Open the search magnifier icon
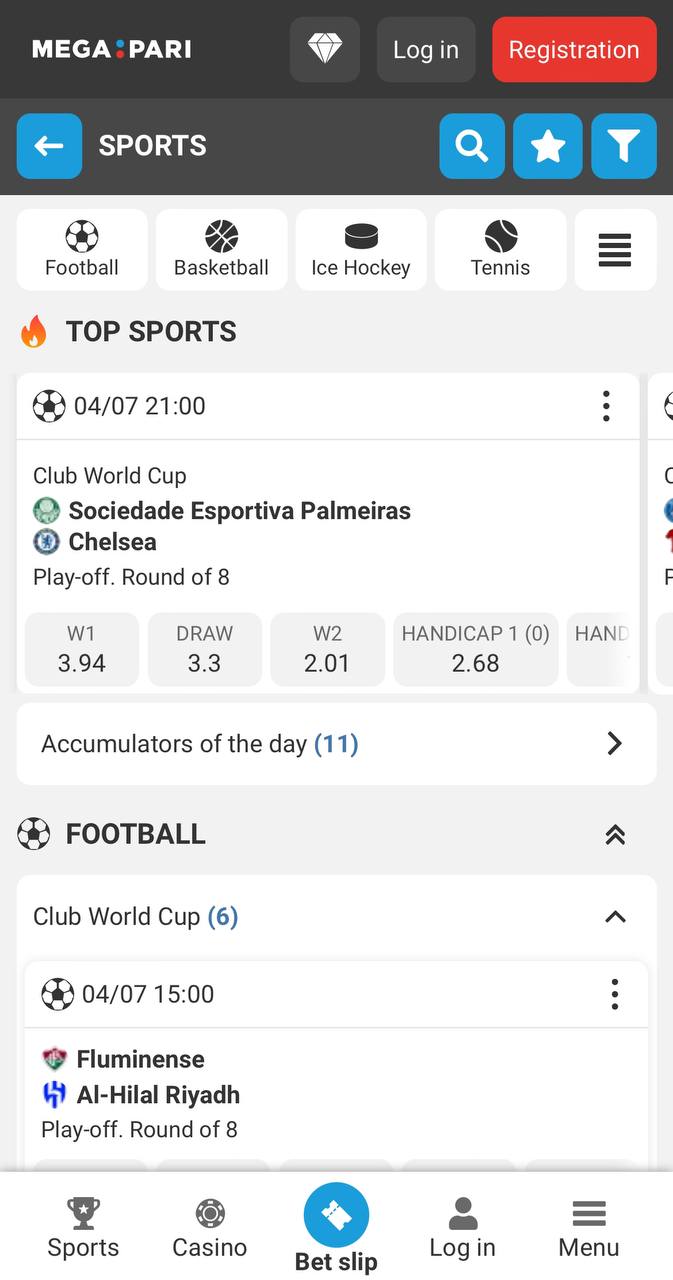Viewport: 673px width, 1280px height. 472,146
